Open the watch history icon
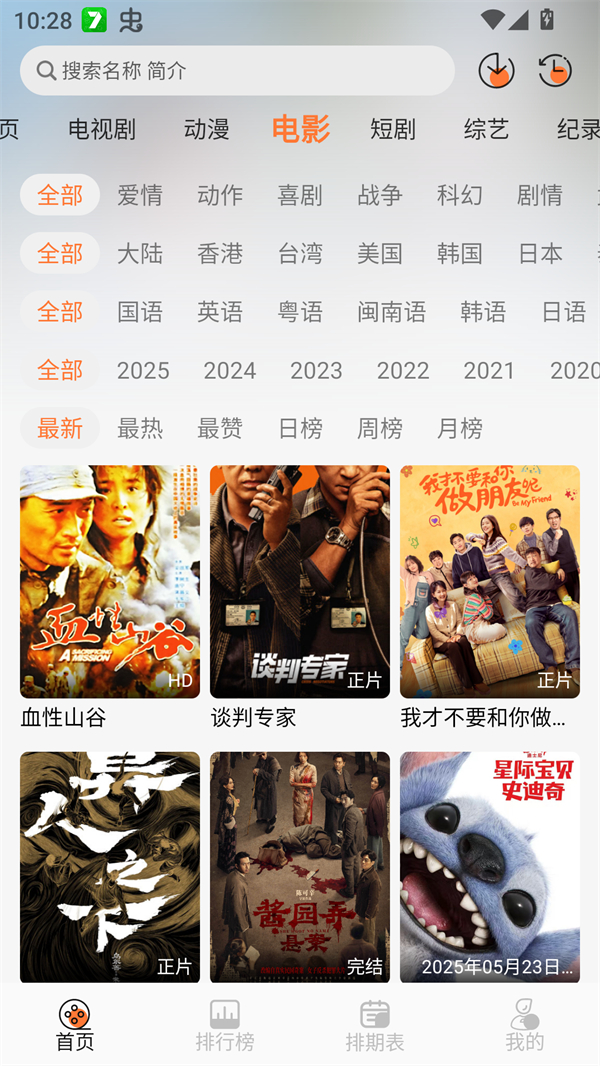The width and height of the screenshot is (600, 1066). [555, 71]
